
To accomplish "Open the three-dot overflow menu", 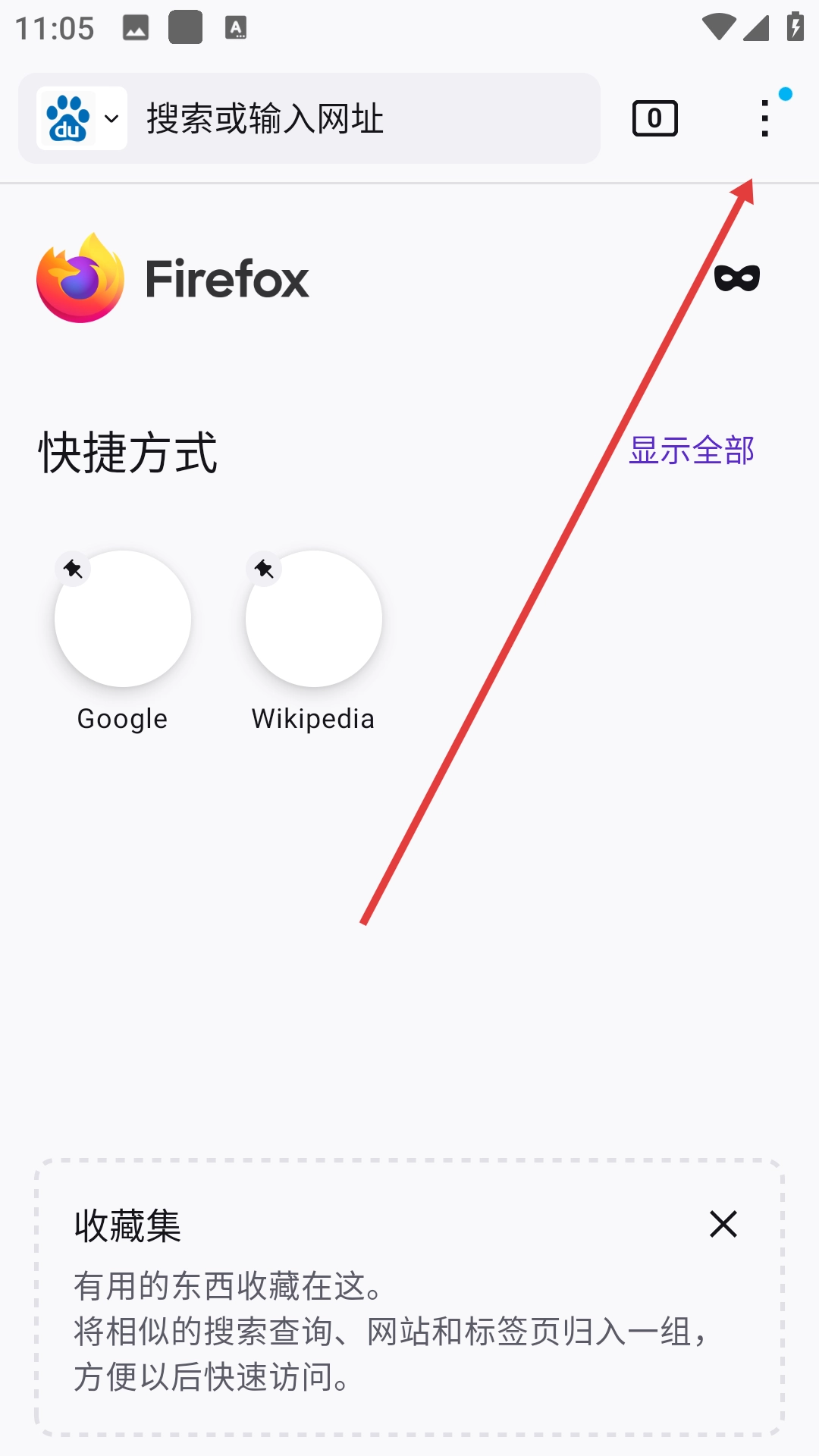I will point(764,119).
